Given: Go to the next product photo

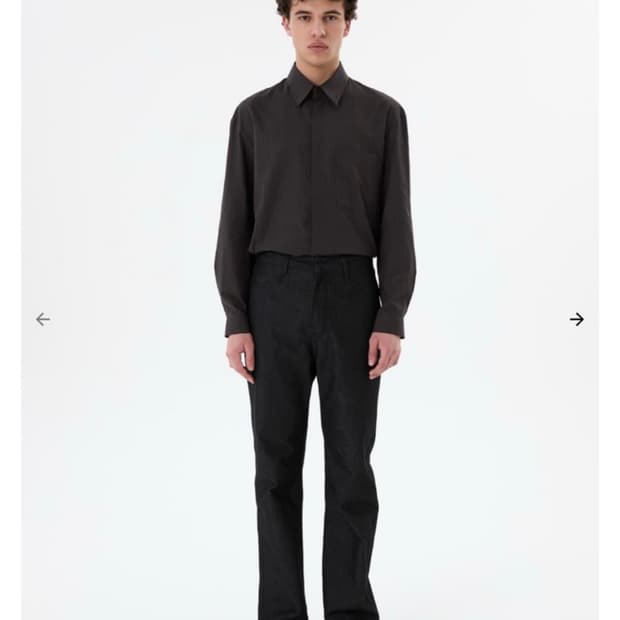Looking at the screenshot, I should click(577, 319).
